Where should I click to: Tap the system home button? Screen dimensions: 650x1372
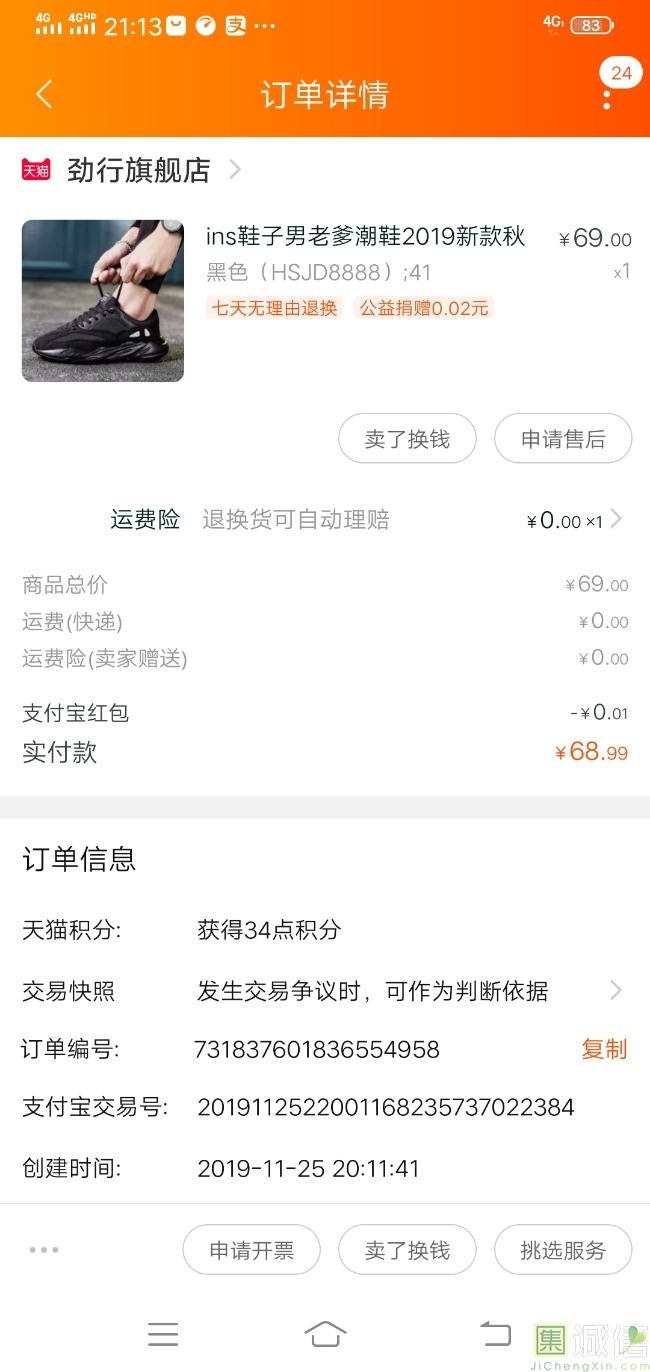(x=325, y=1334)
